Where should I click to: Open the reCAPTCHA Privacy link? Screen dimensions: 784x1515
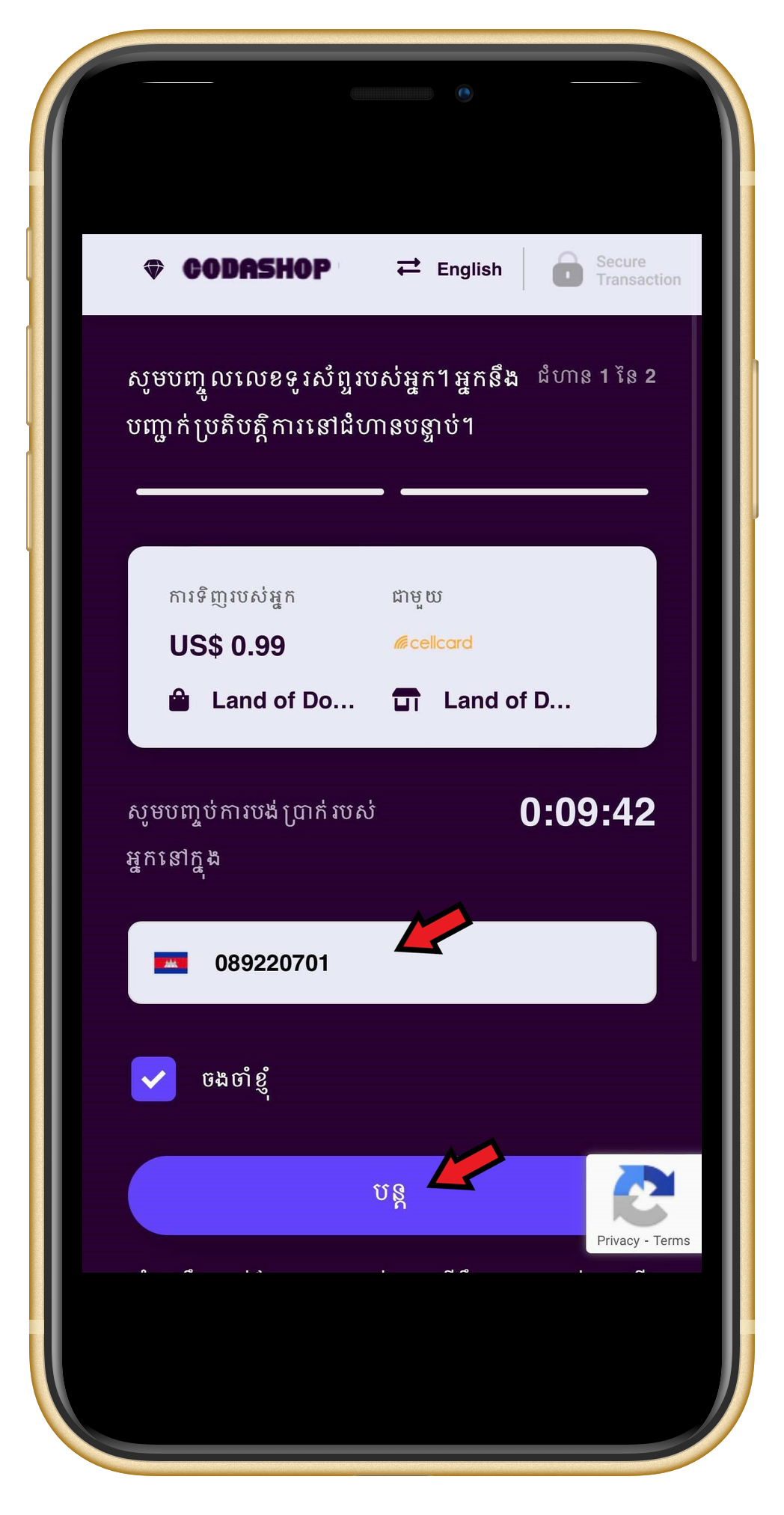coord(618,1240)
